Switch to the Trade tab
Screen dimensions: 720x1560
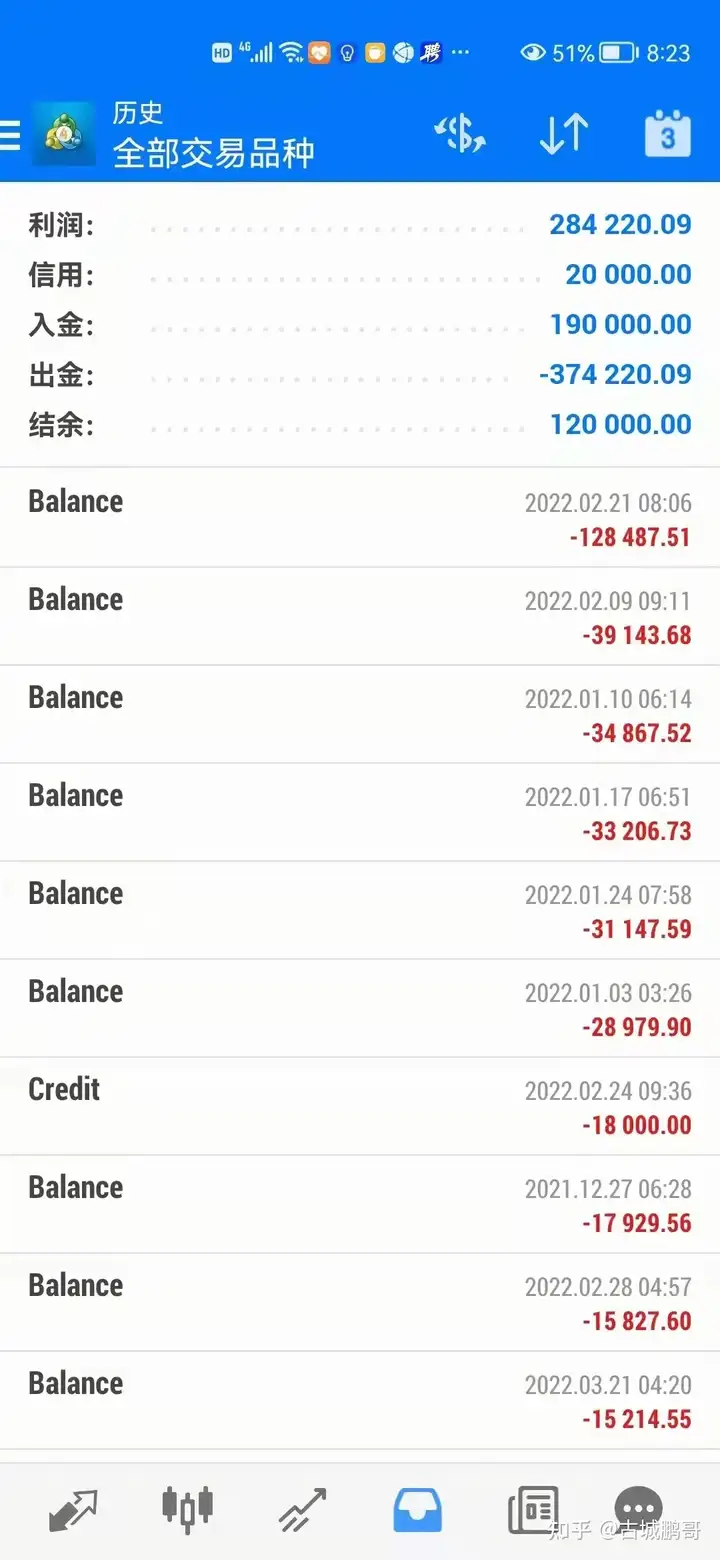(302, 1509)
